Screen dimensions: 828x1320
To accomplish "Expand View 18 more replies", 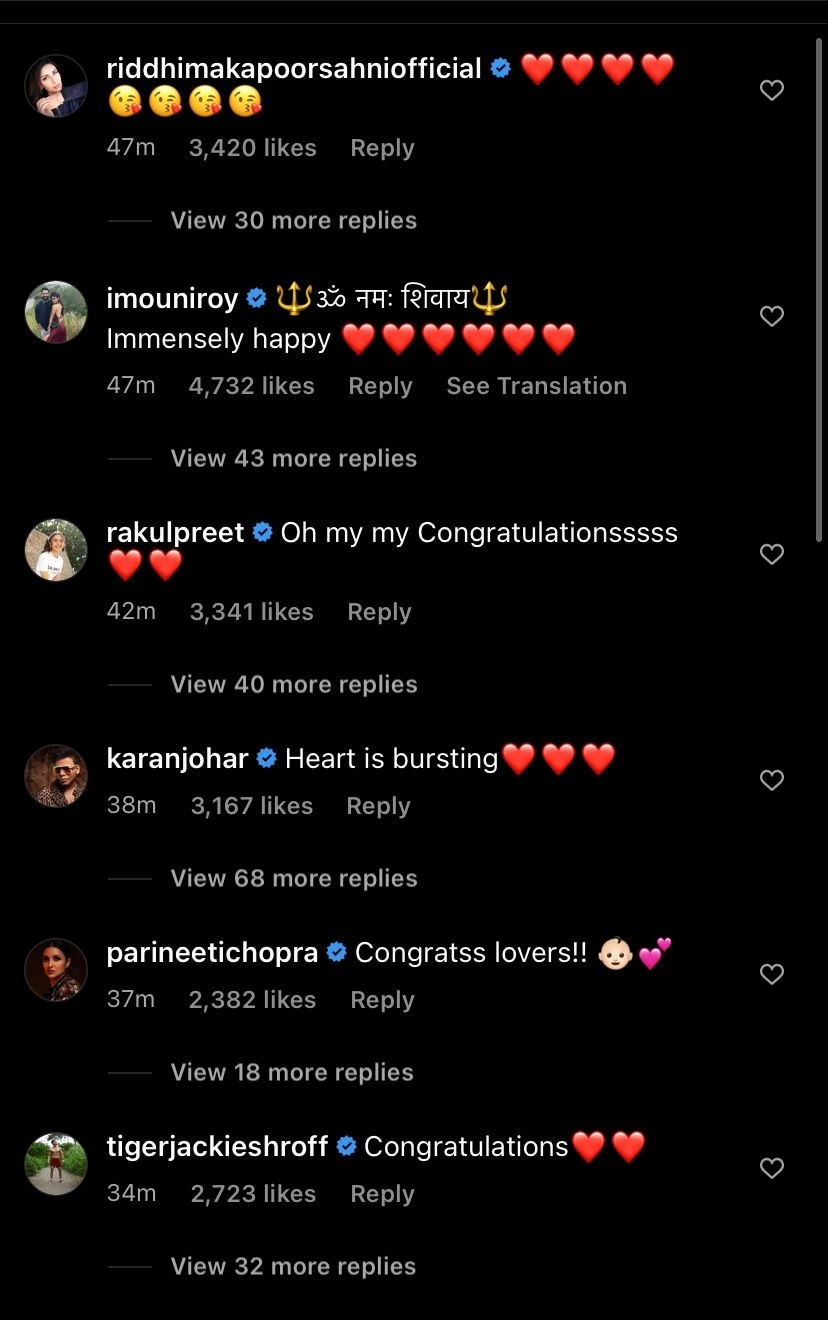I will point(291,1072).
